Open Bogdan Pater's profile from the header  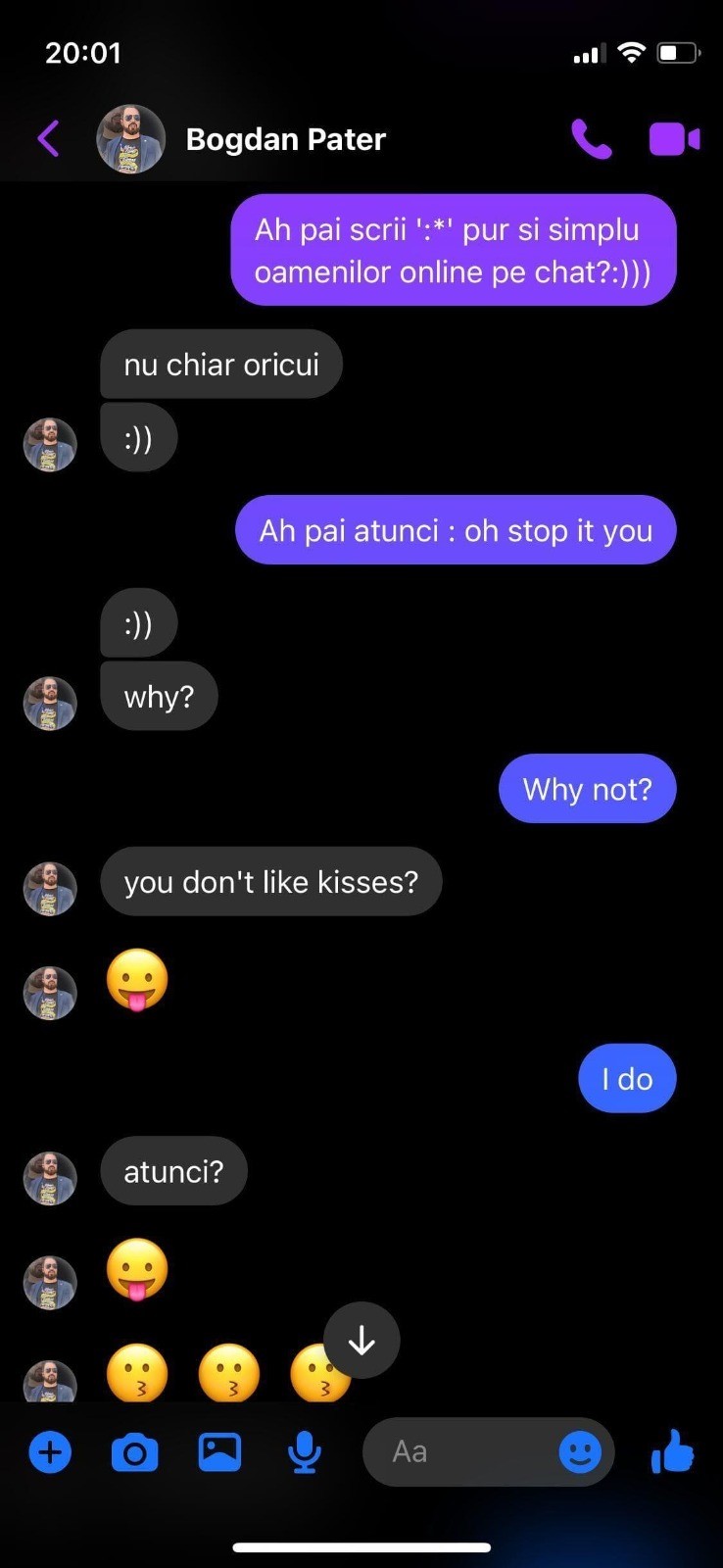tap(284, 139)
